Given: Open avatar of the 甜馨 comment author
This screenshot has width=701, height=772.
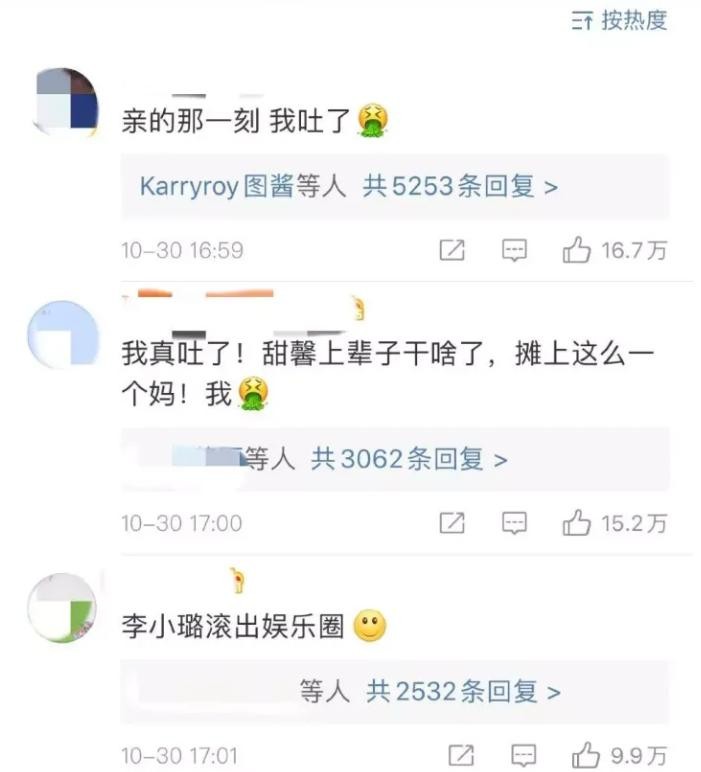Looking at the screenshot, I should coord(61,333).
